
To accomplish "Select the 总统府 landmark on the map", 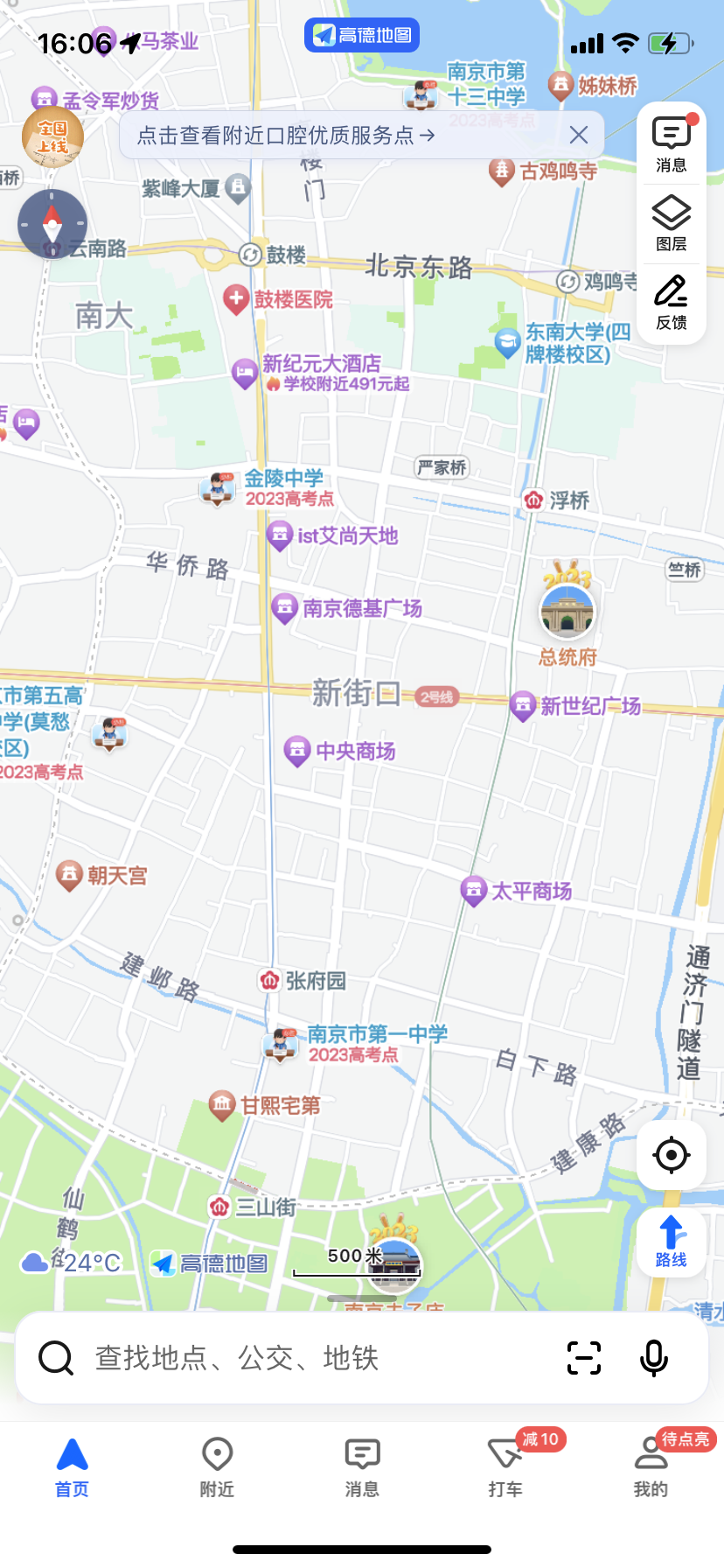I will [x=567, y=612].
